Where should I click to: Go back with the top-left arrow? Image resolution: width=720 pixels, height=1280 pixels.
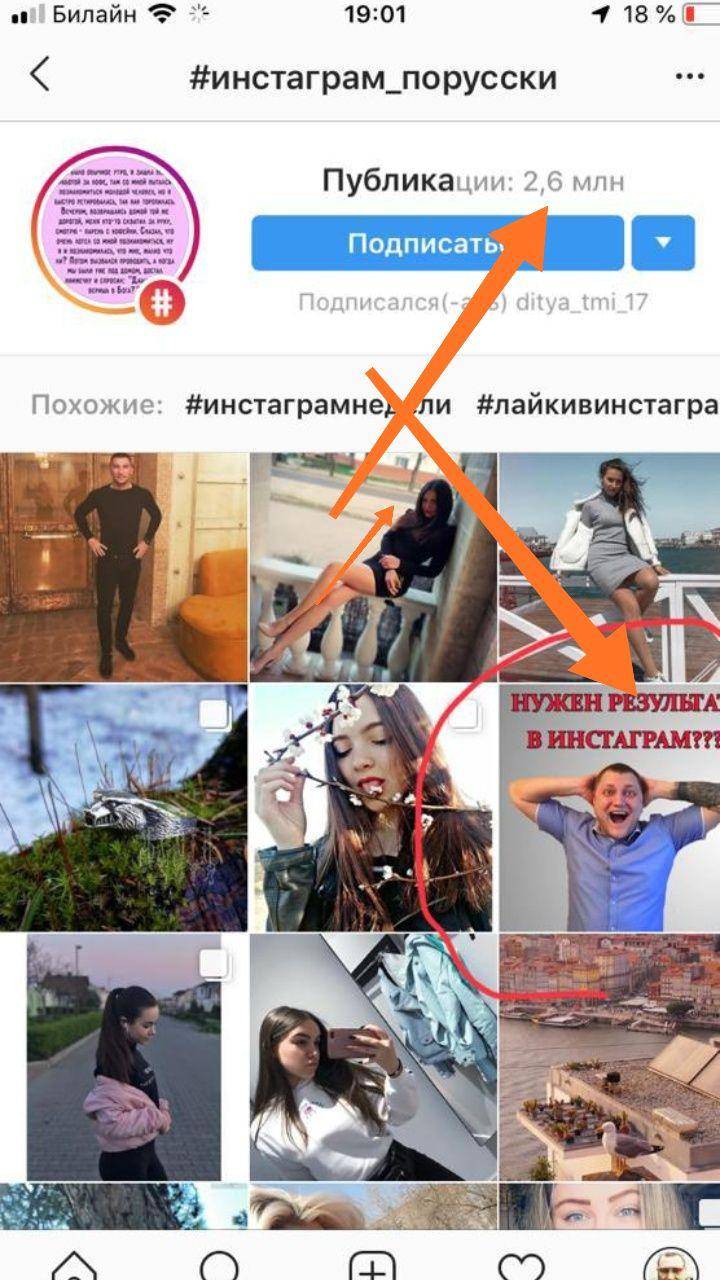click(x=40, y=75)
